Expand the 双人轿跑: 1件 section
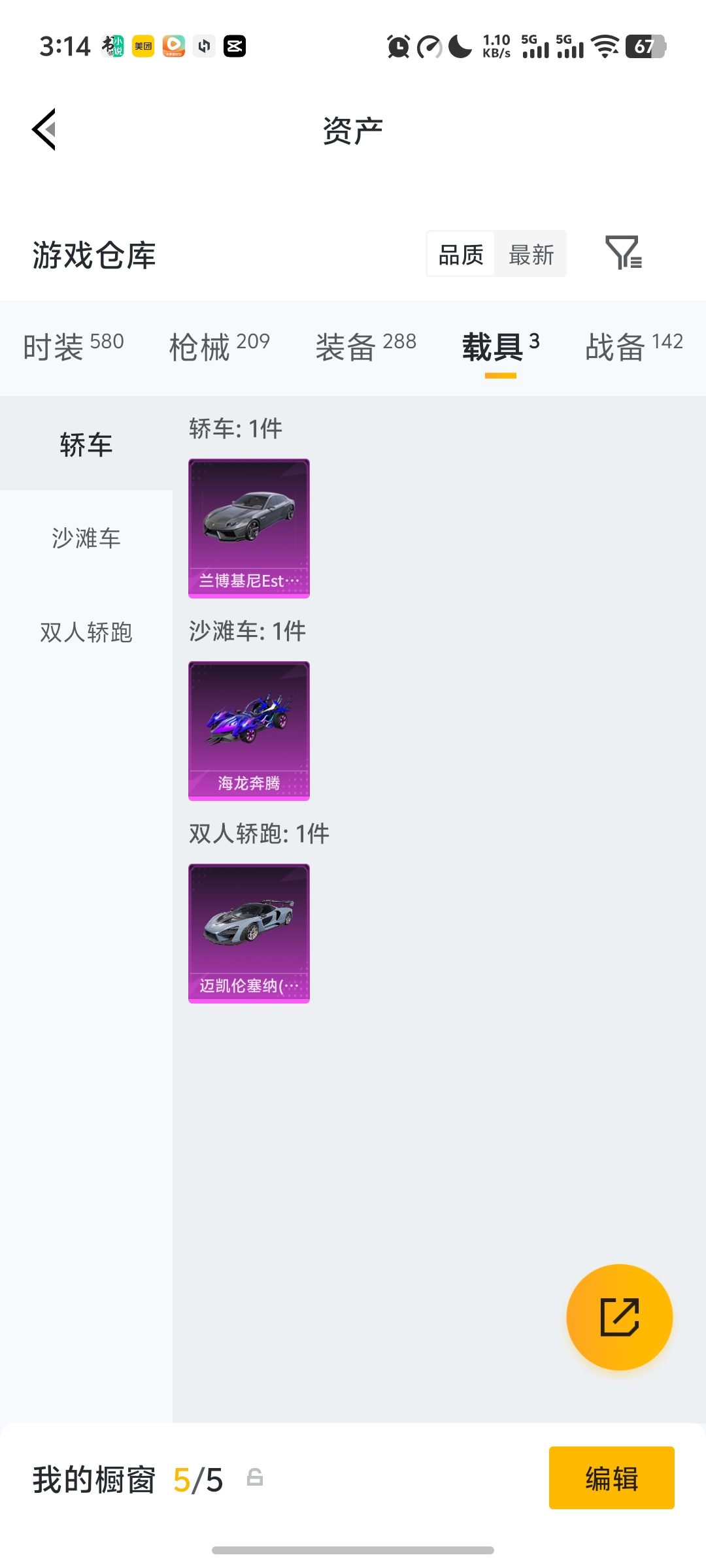 (259, 834)
